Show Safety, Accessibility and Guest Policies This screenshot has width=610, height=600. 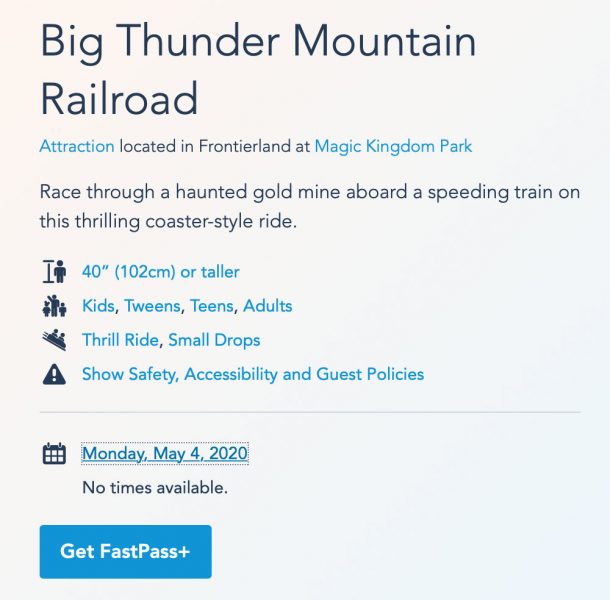[253, 374]
